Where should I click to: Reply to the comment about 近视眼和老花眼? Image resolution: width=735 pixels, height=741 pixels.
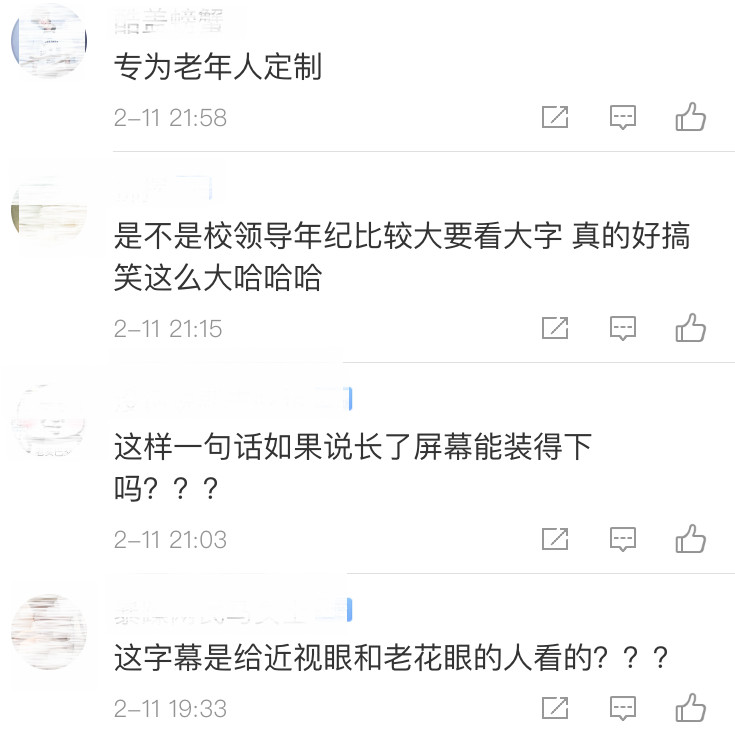pos(623,710)
